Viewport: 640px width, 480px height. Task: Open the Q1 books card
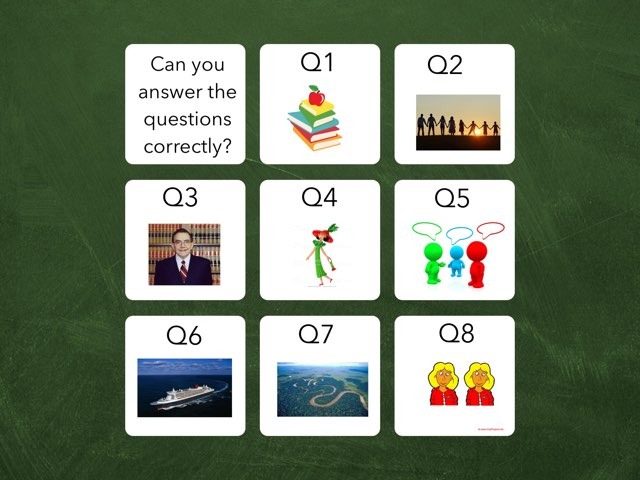point(319,104)
